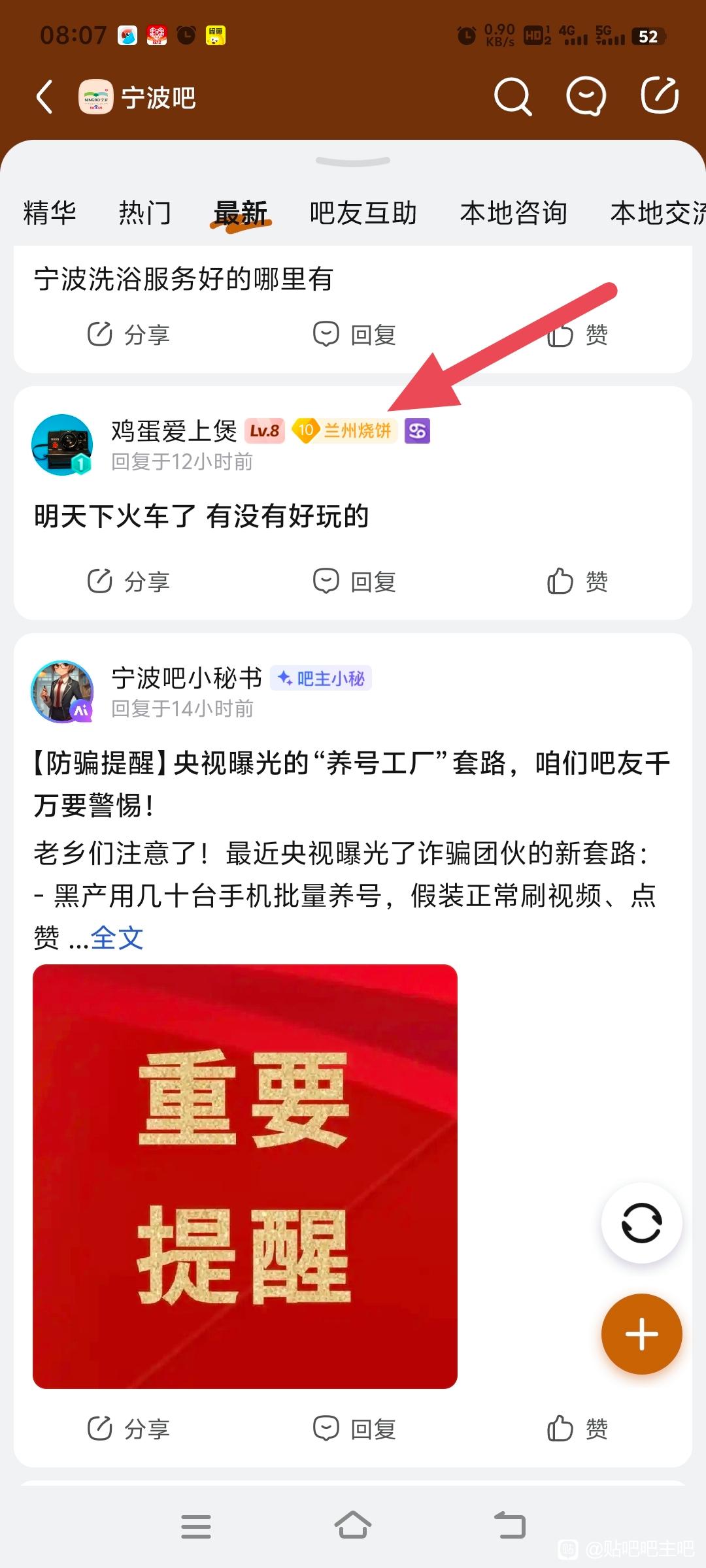Reply to the 宁波洗浴服务好的哪里有 post
This screenshot has height=1568, width=706.
354,335
